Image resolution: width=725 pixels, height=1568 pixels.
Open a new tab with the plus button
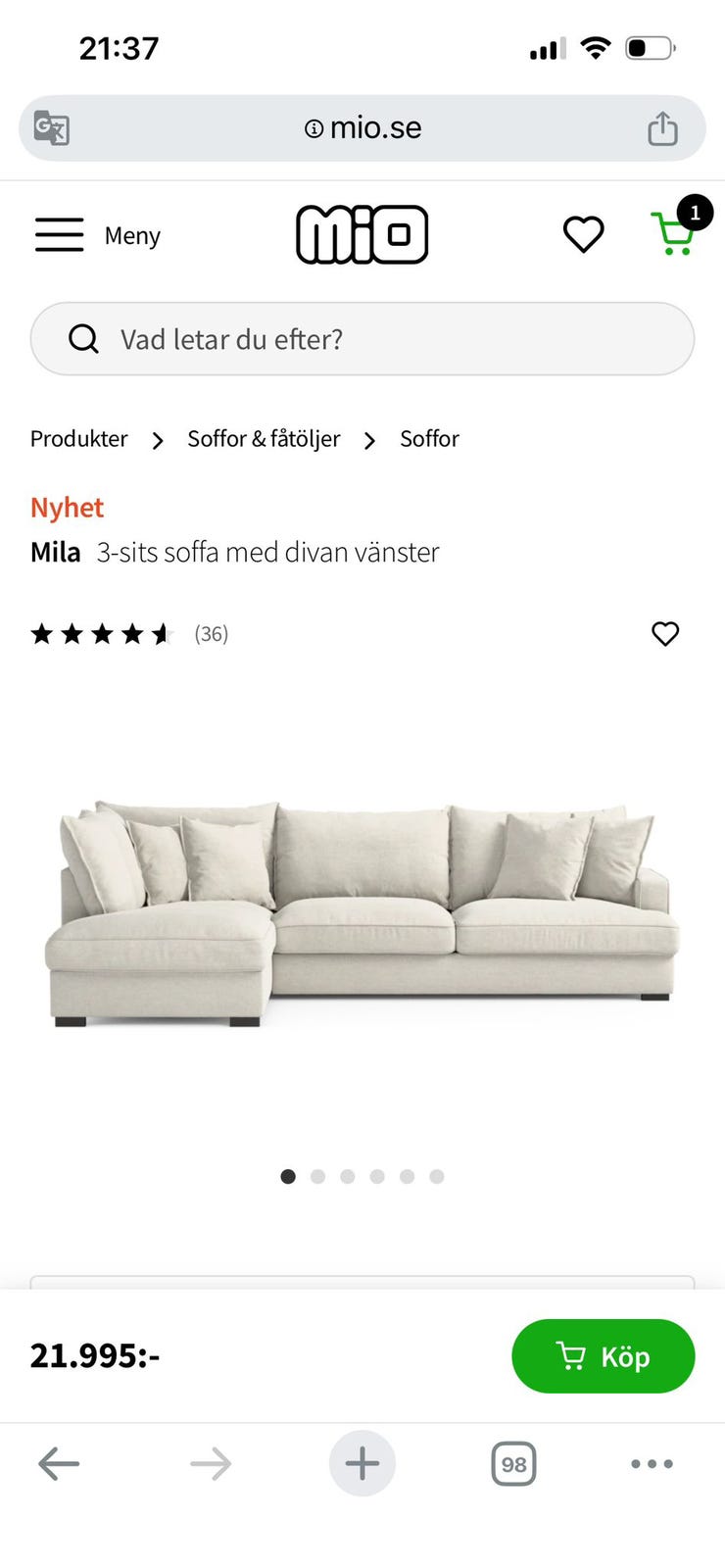tap(362, 1463)
